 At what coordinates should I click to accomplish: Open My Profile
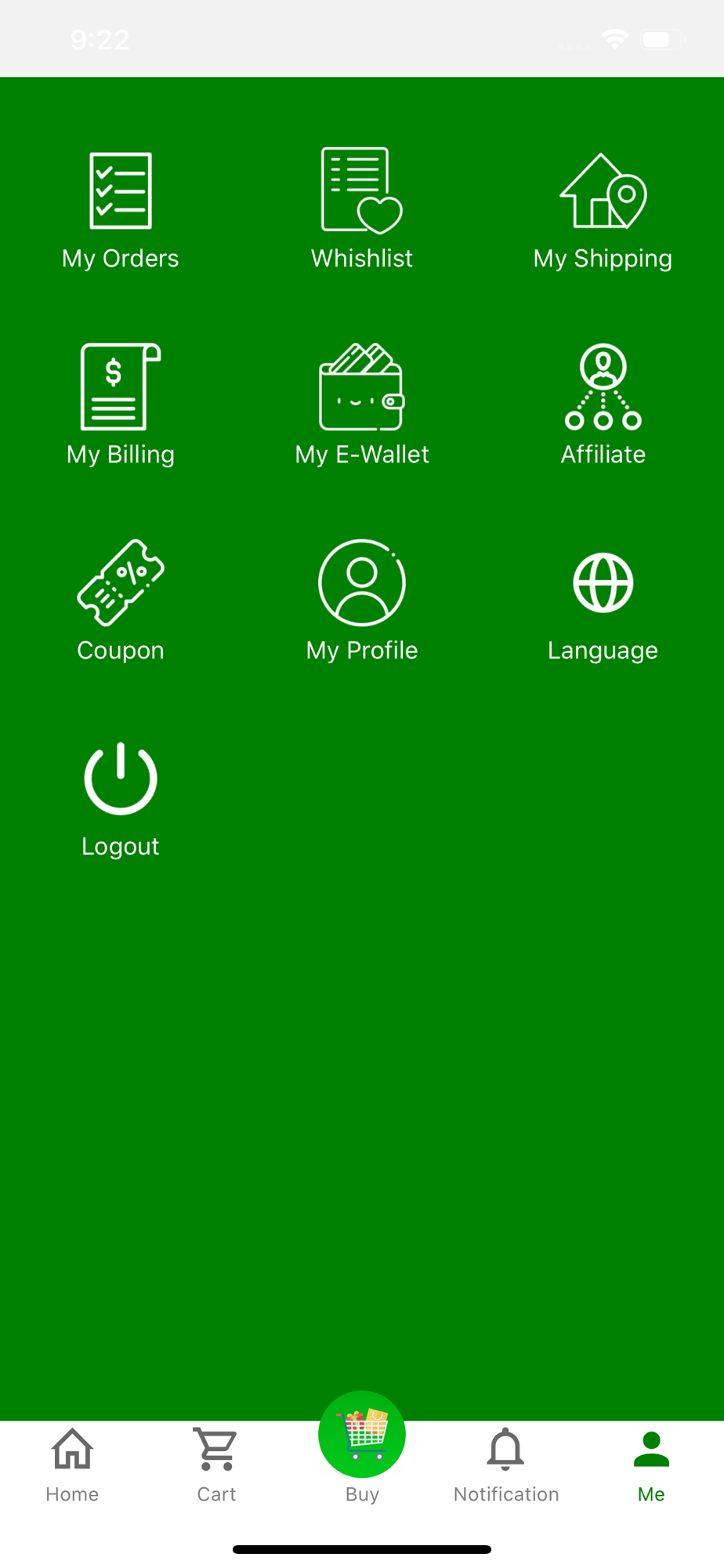coord(362,601)
